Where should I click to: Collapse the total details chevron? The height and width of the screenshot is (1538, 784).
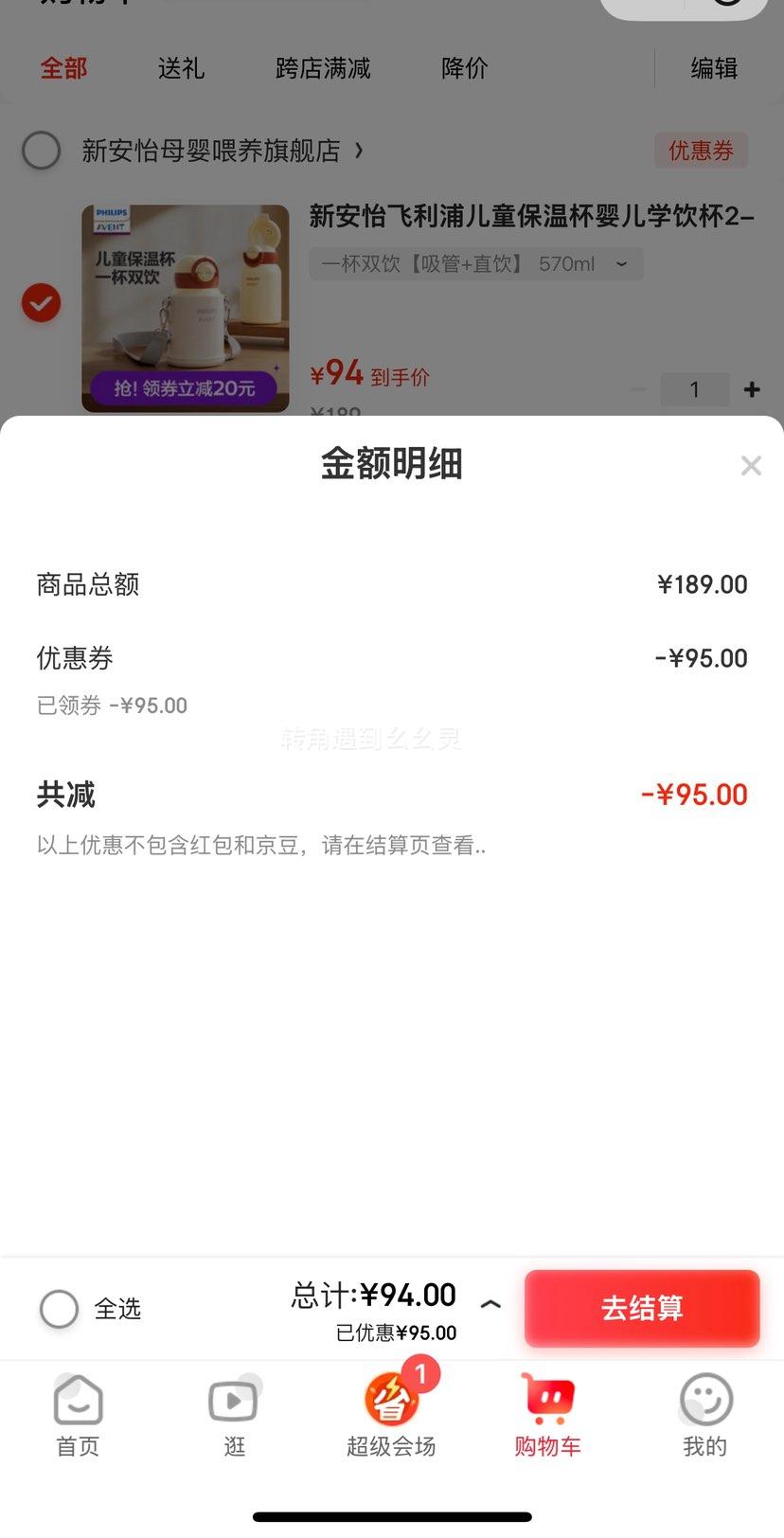coord(490,1304)
